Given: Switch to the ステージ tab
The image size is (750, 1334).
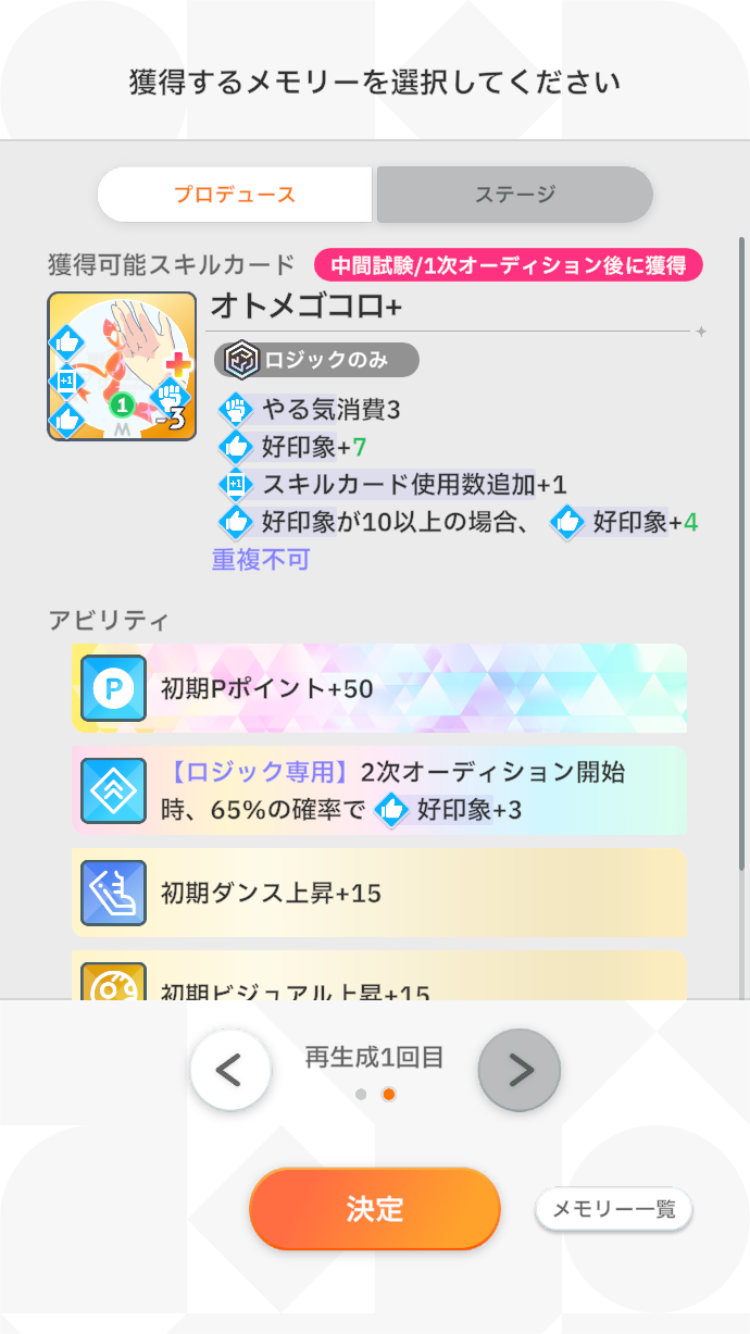Looking at the screenshot, I should coord(514,194).
